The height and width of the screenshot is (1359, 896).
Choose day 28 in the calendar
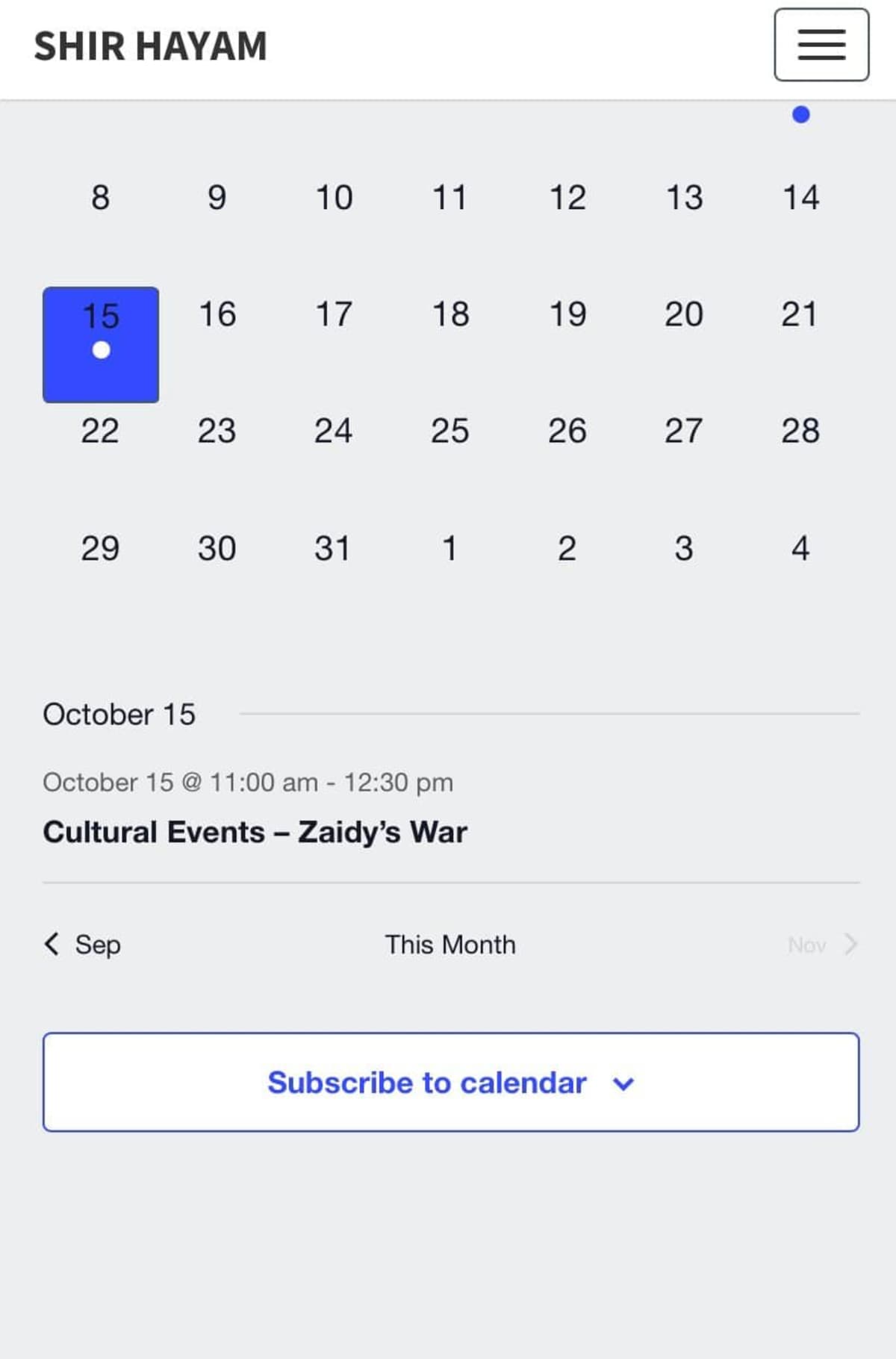pos(800,431)
